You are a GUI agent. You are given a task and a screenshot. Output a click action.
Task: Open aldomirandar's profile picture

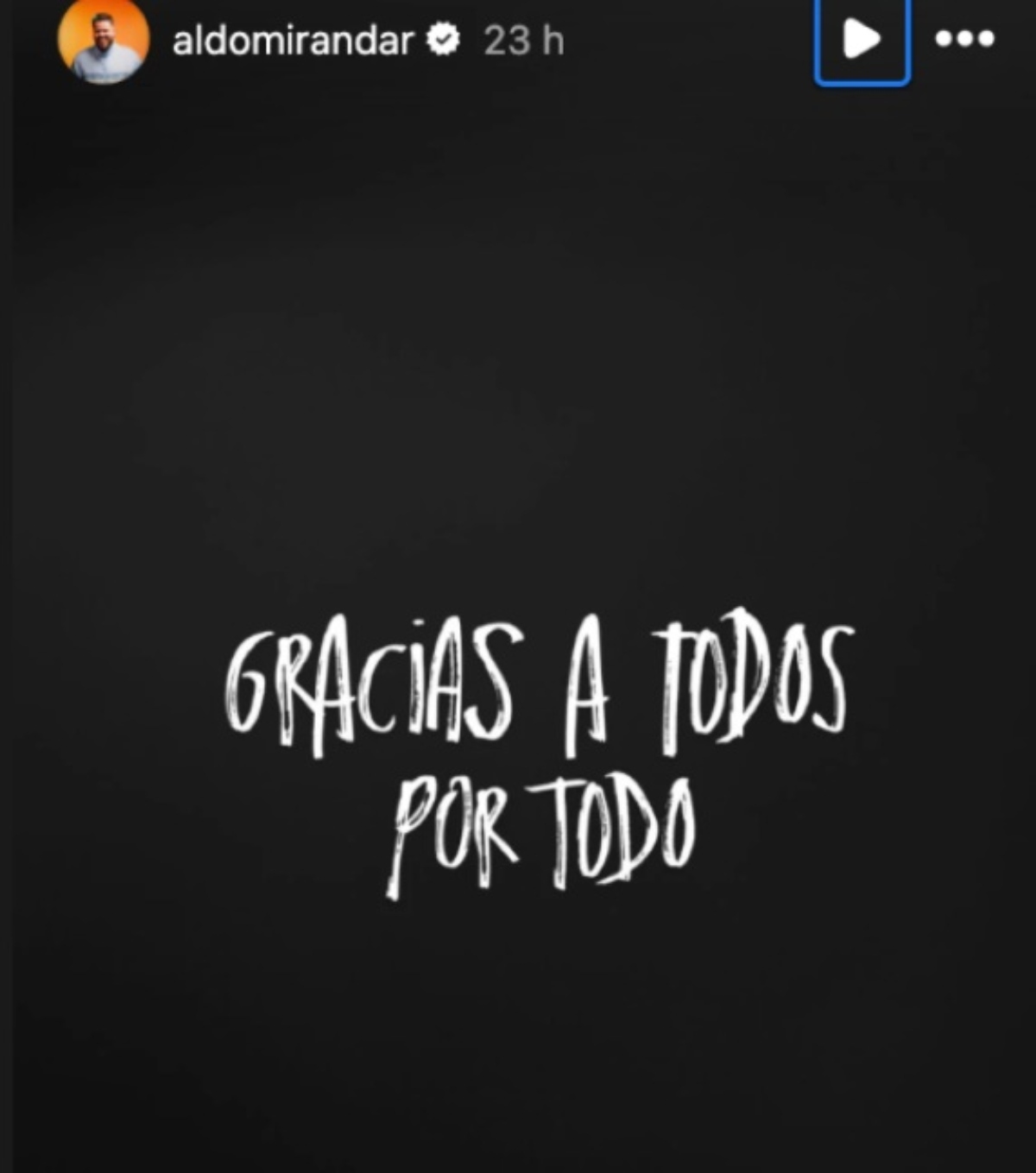pos(103,41)
